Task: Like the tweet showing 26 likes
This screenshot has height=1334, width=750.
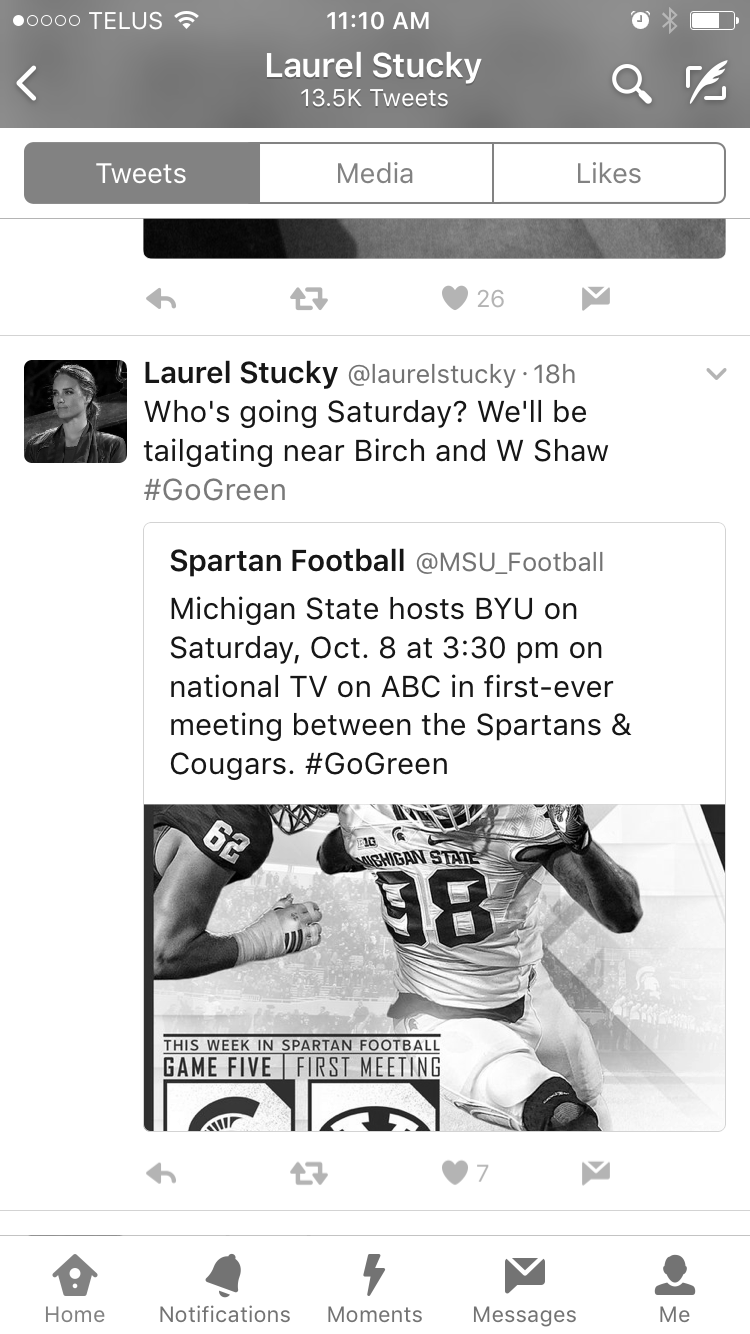Action: [x=455, y=298]
